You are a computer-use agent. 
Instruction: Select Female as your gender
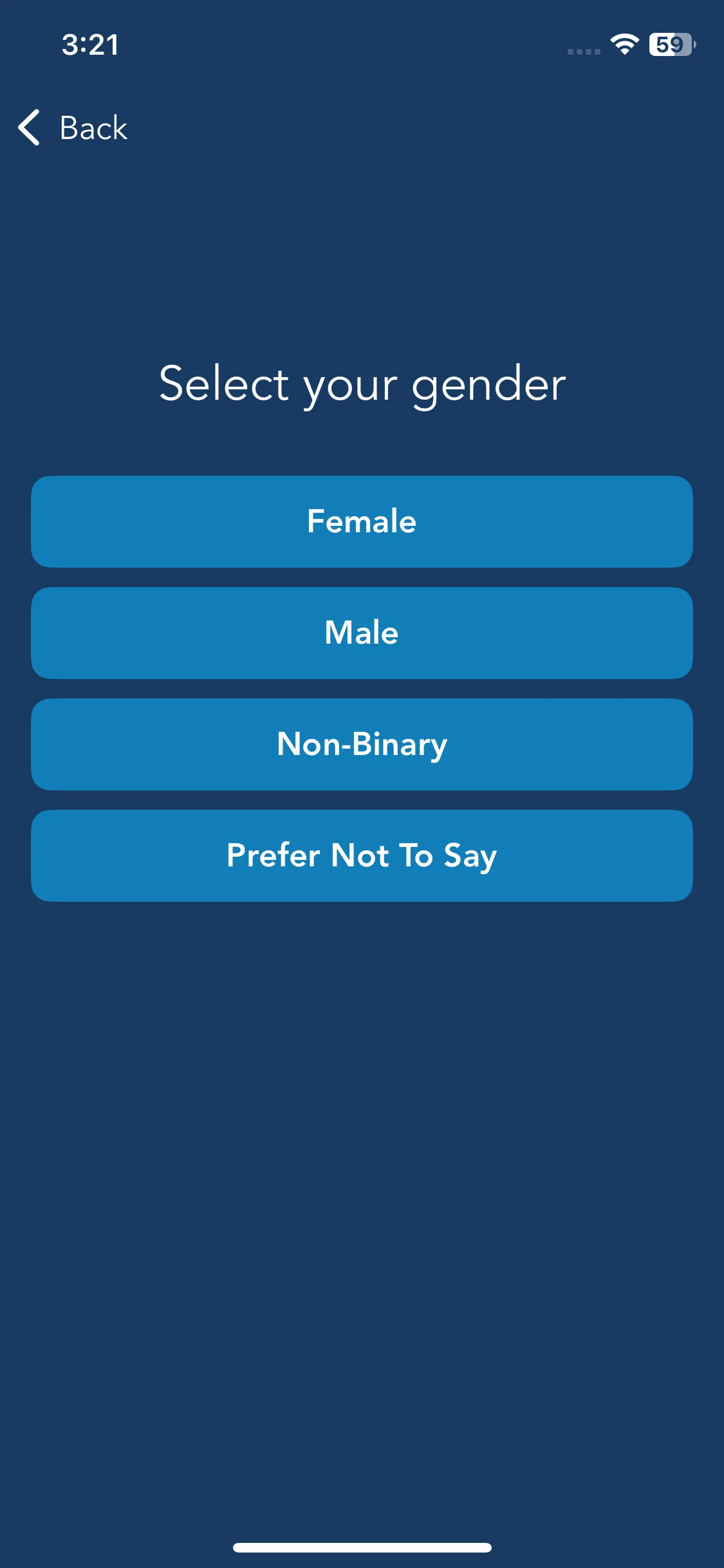362,521
